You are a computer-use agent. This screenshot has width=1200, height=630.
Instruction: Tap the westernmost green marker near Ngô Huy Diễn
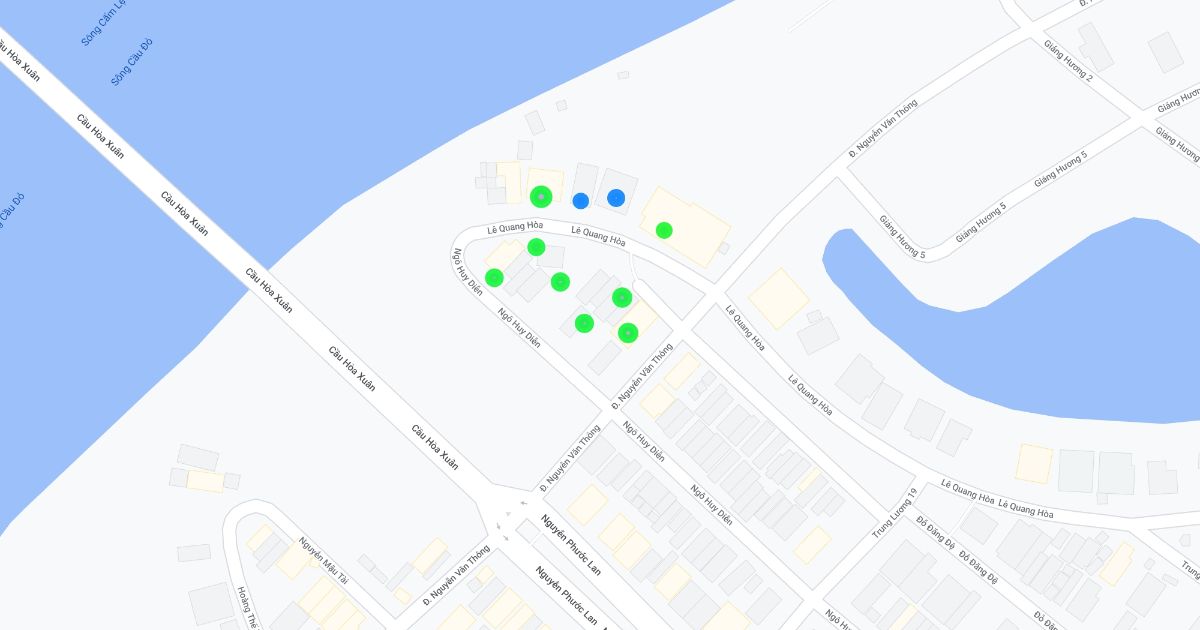[x=494, y=277]
